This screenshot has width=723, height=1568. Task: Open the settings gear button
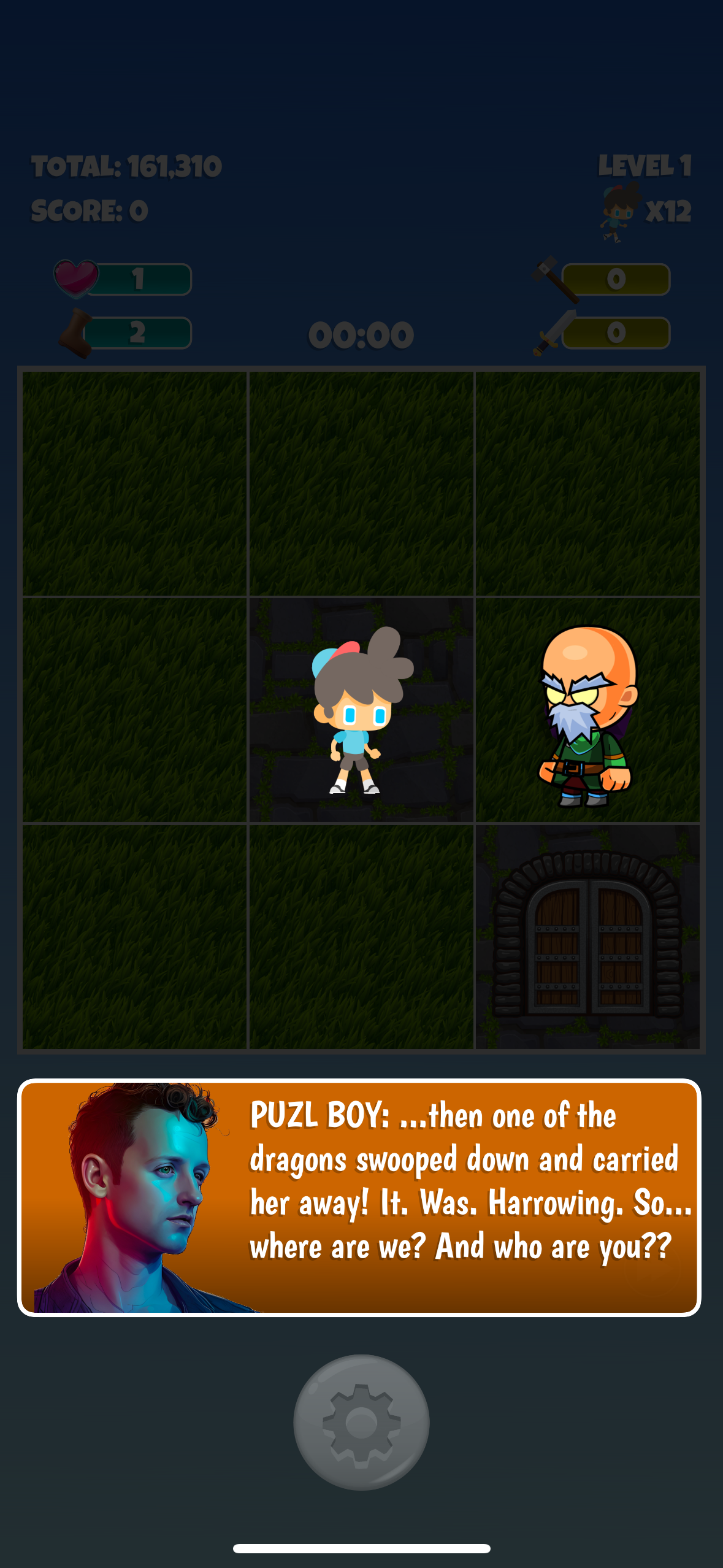coord(361,1422)
